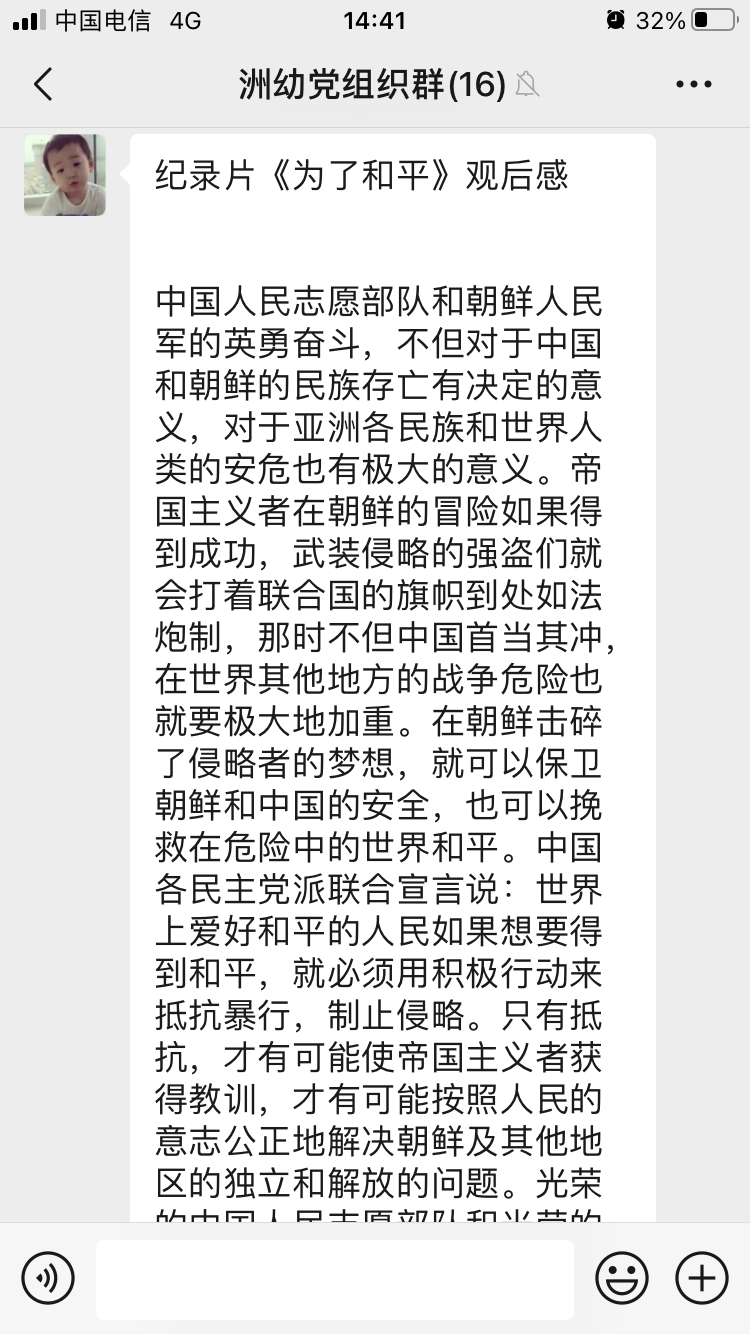This screenshot has width=750, height=1334.
Task: Open the emoji sticker panel
Action: click(x=622, y=1278)
